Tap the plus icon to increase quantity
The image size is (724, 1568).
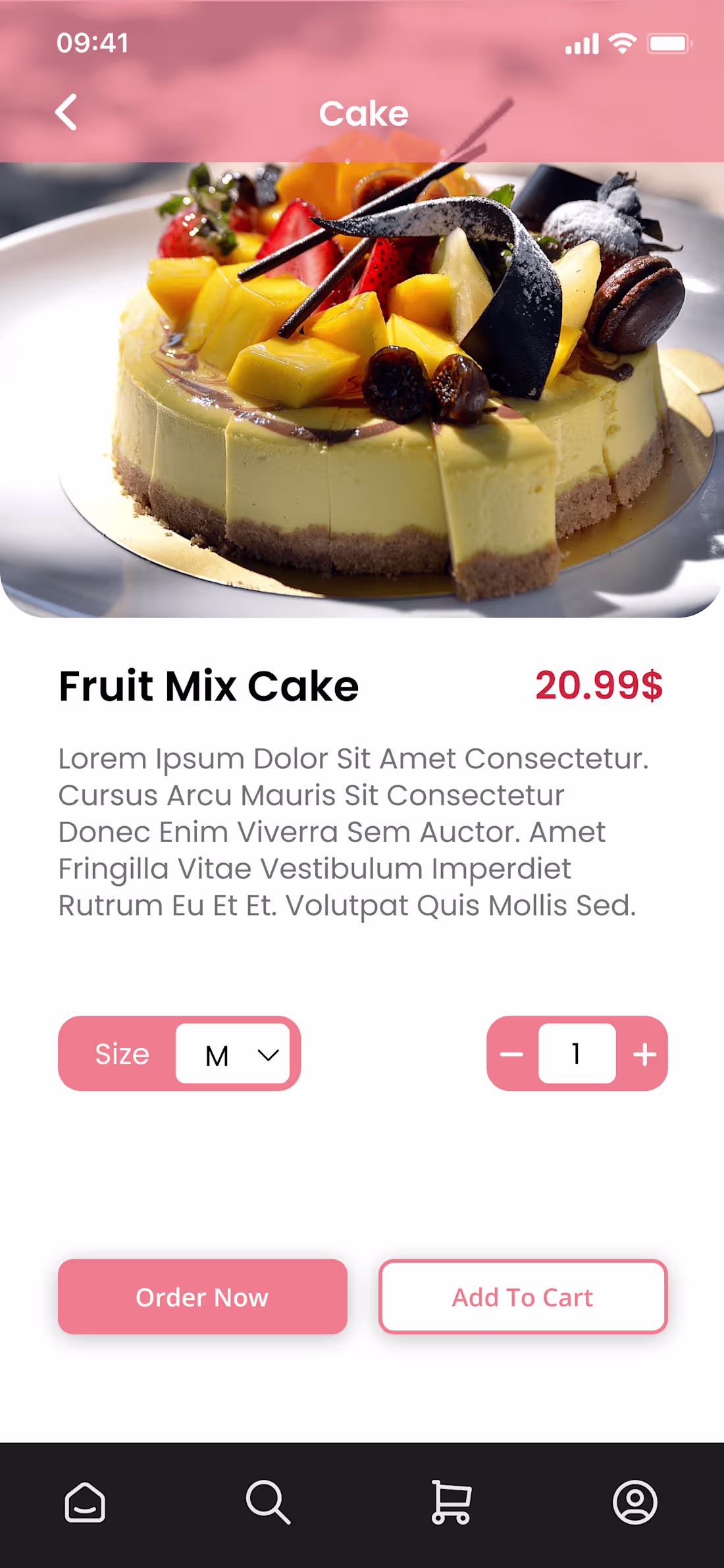(x=644, y=1053)
